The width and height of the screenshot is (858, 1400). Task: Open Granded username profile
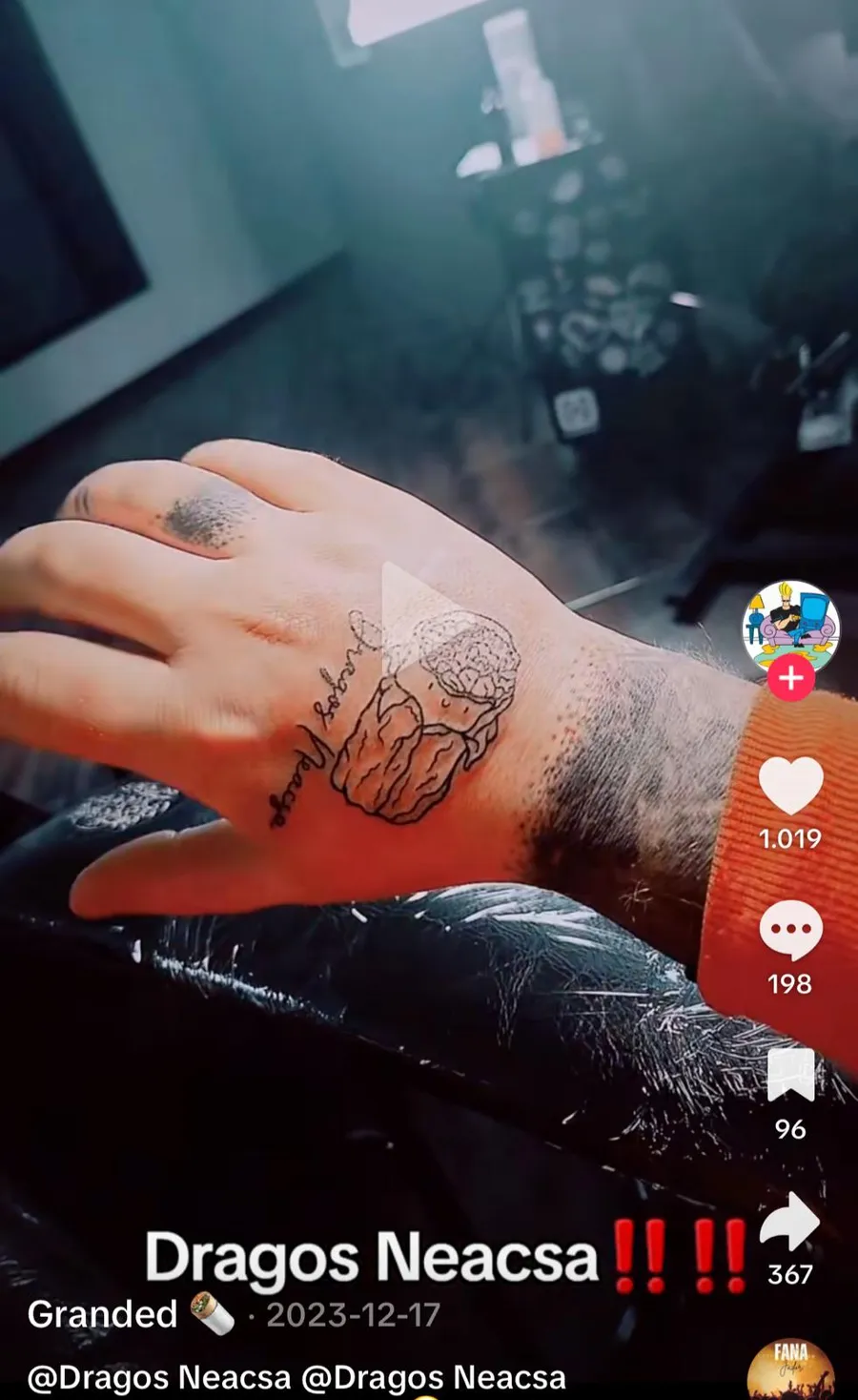tap(102, 1314)
